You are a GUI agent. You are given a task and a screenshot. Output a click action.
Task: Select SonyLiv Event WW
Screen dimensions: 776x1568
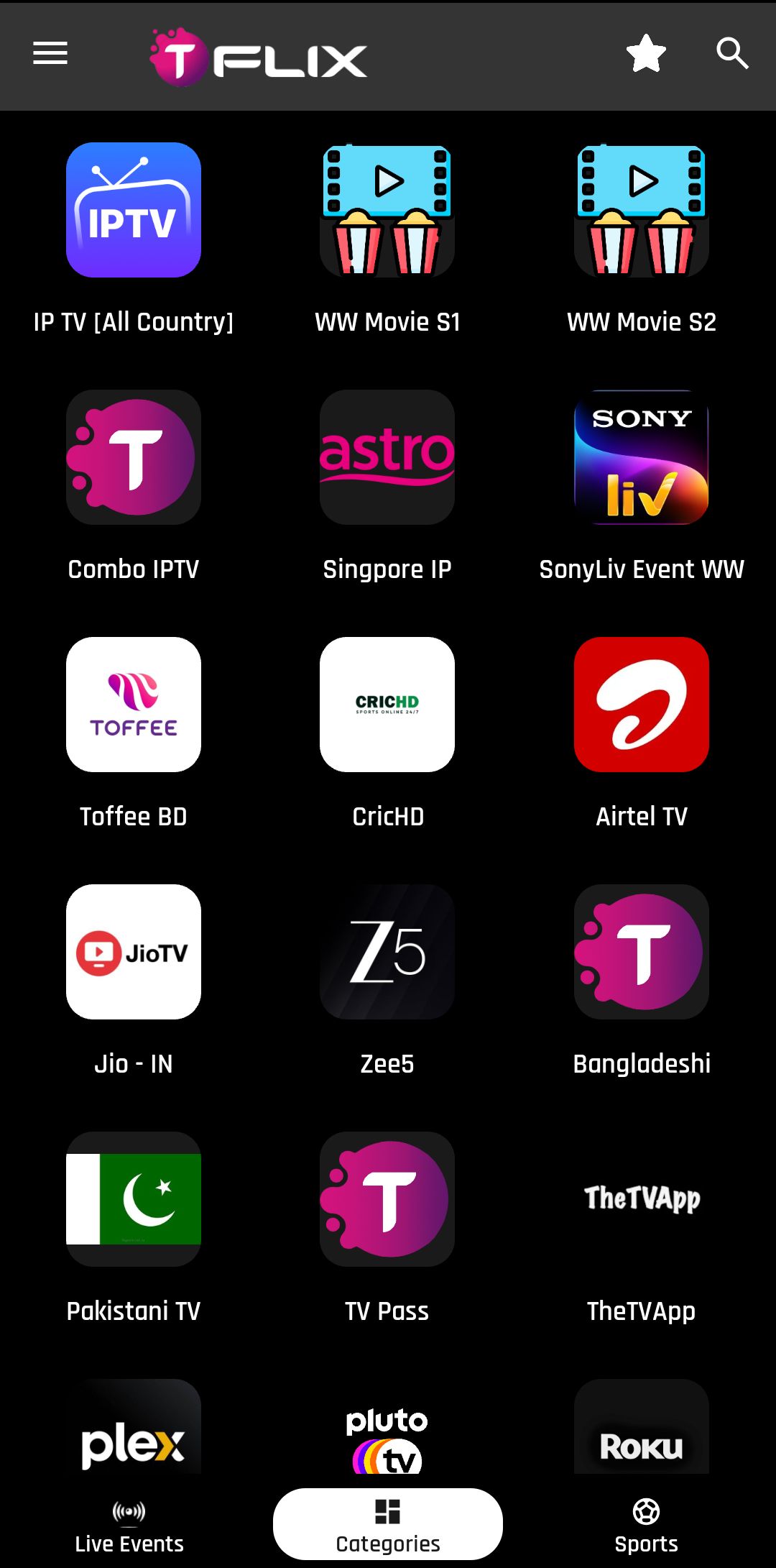(641, 457)
